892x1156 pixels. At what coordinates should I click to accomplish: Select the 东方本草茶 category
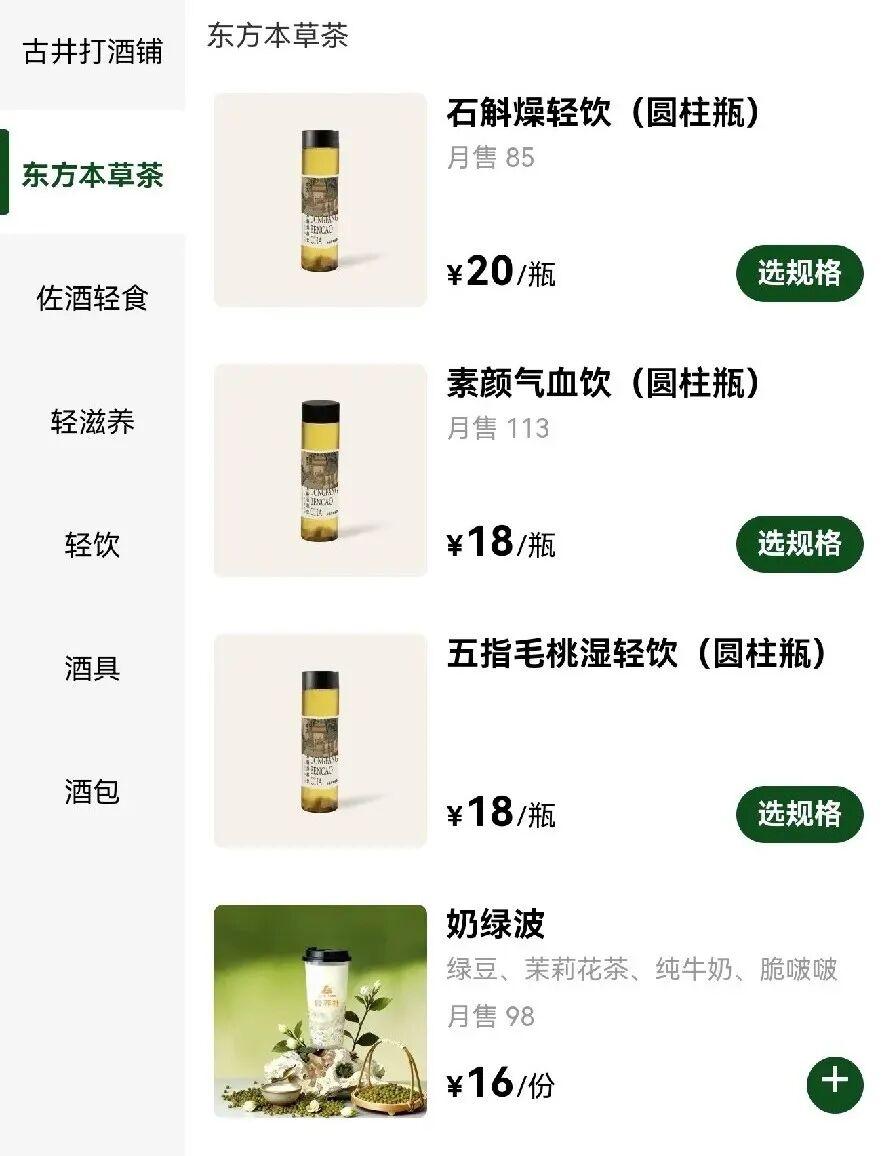pyautogui.click(x=92, y=176)
